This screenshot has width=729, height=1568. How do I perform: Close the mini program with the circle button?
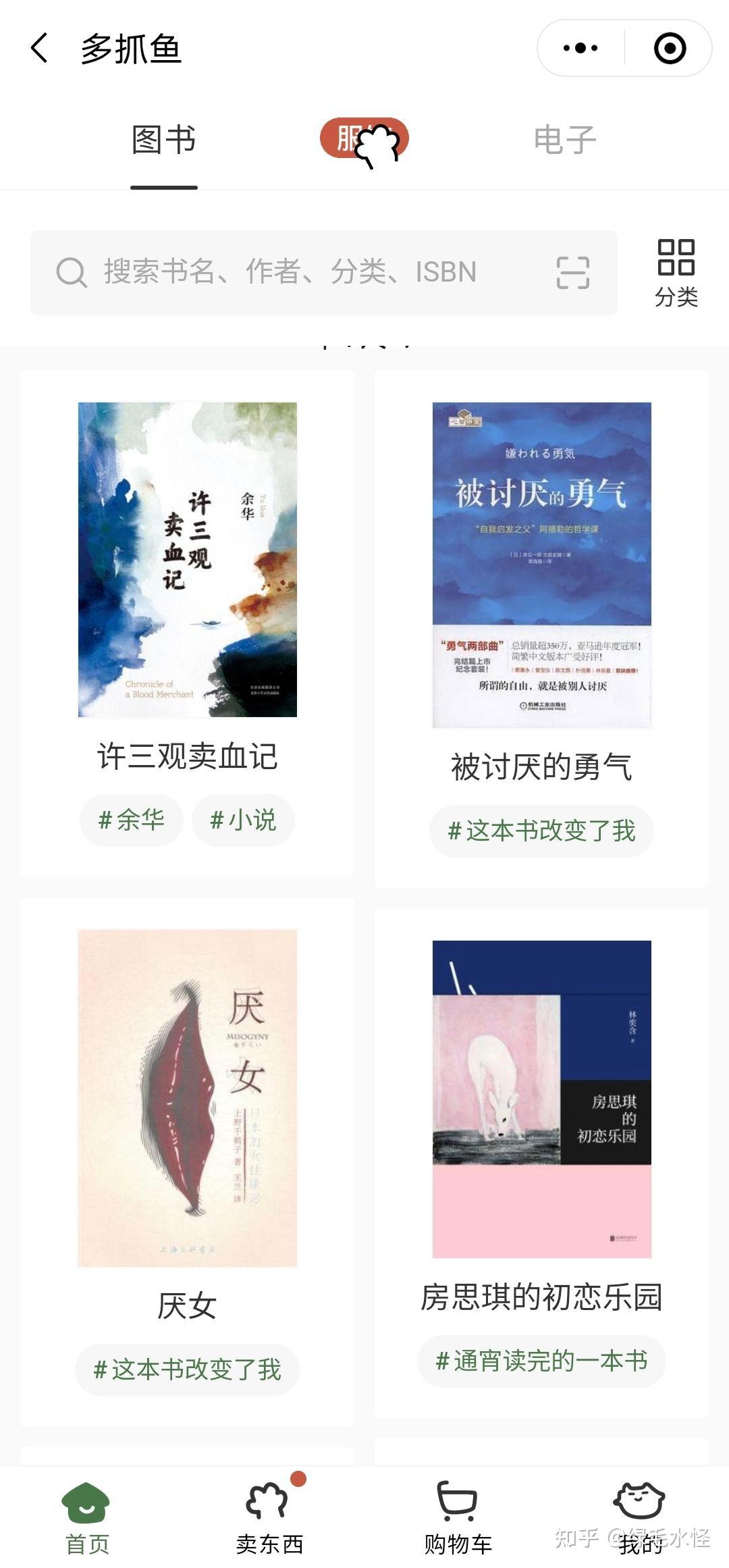click(x=670, y=49)
